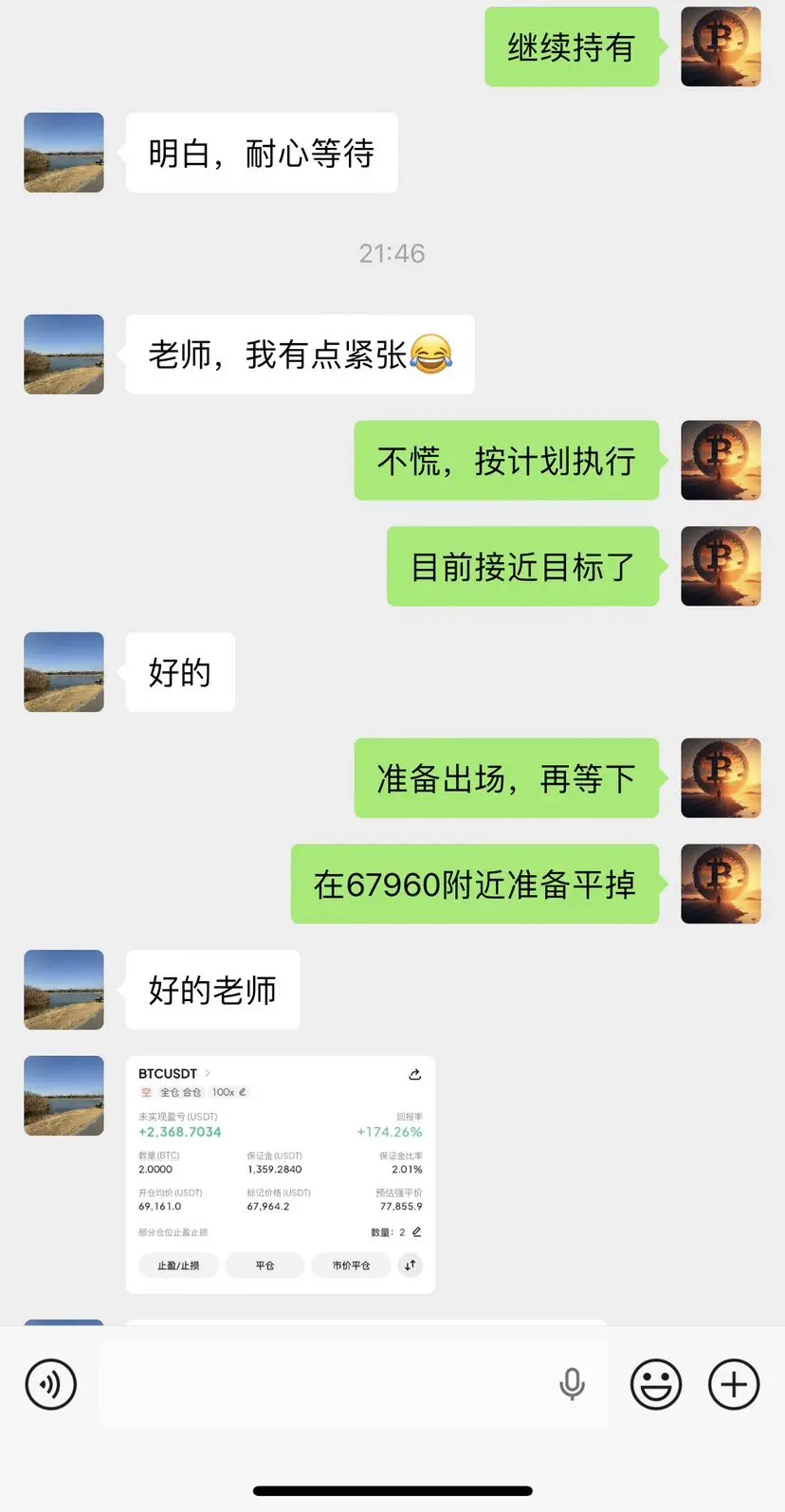Image resolution: width=785 pixels, height=1512 pixels.
Task: Tap the 部分仓位止盈止损 label
Action: (x=173, y=1233)
